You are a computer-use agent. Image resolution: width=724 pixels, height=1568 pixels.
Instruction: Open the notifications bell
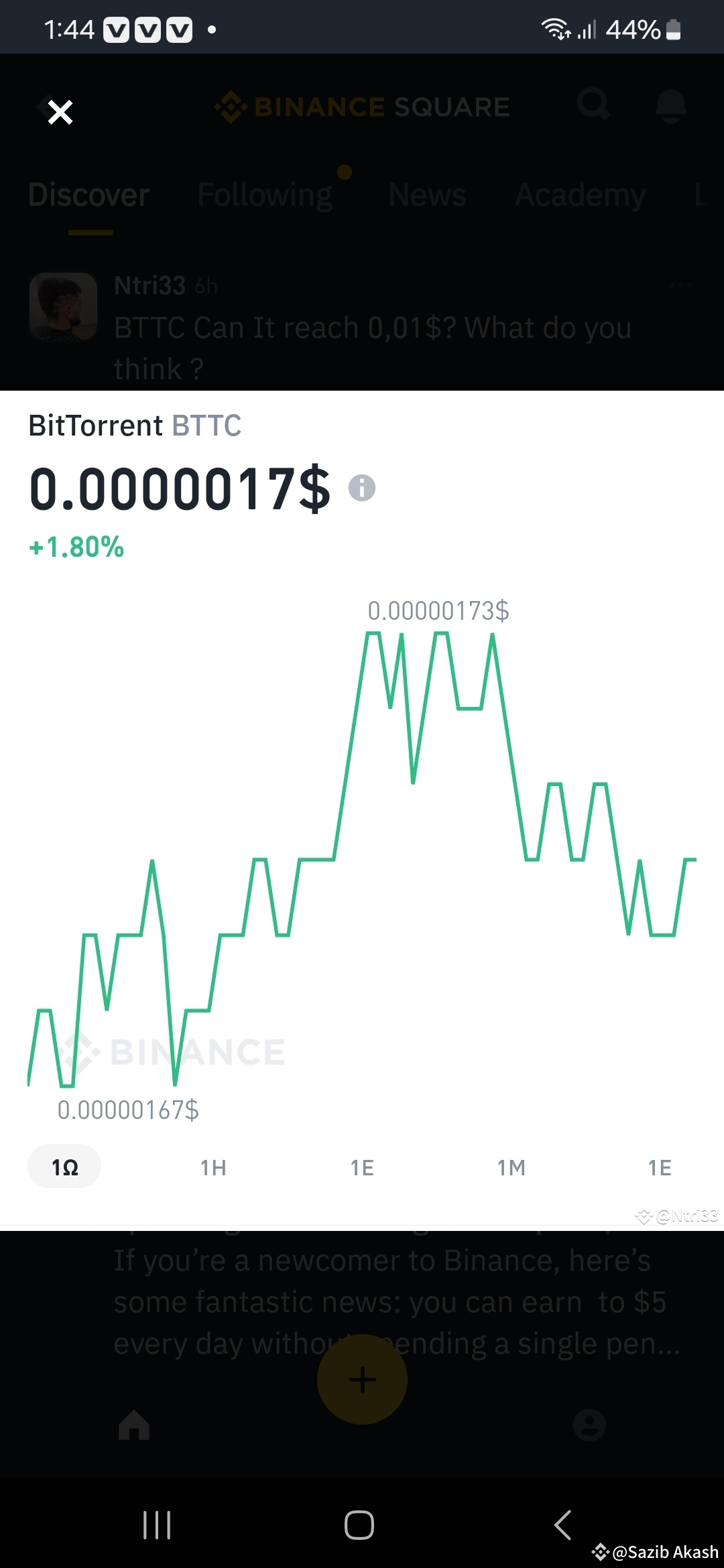point(670,106)
